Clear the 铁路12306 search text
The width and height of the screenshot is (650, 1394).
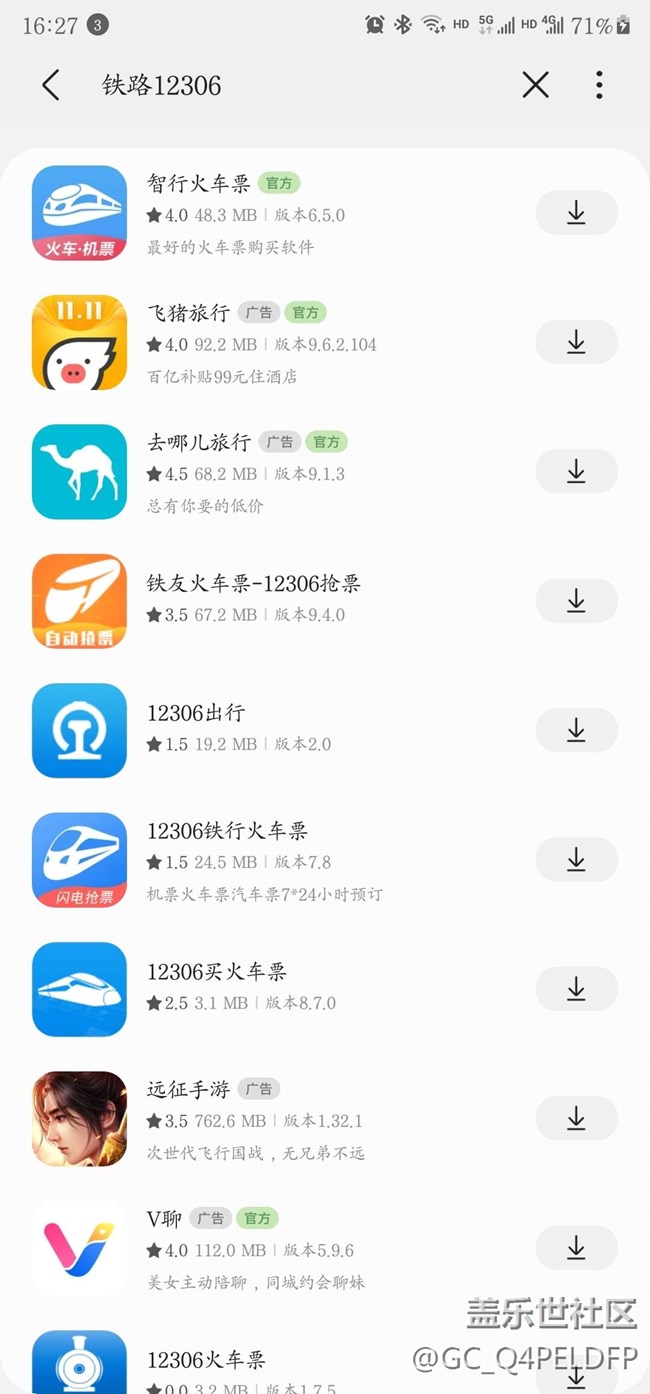tap(535, 85)
